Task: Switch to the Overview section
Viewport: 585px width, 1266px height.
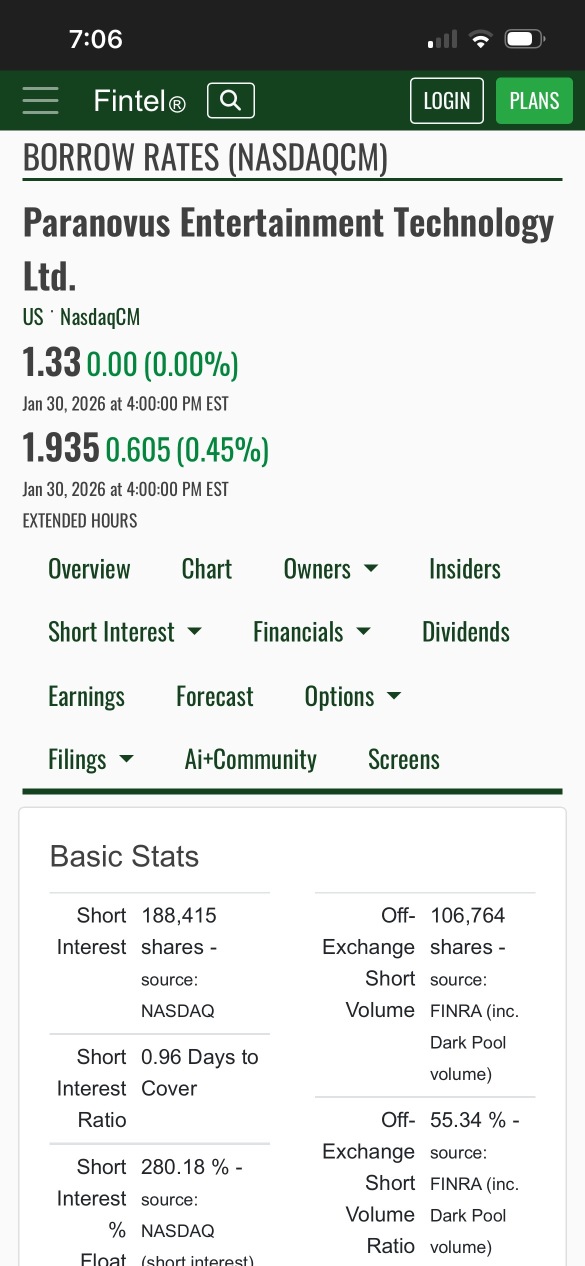Action: click(x=89, y=569)
